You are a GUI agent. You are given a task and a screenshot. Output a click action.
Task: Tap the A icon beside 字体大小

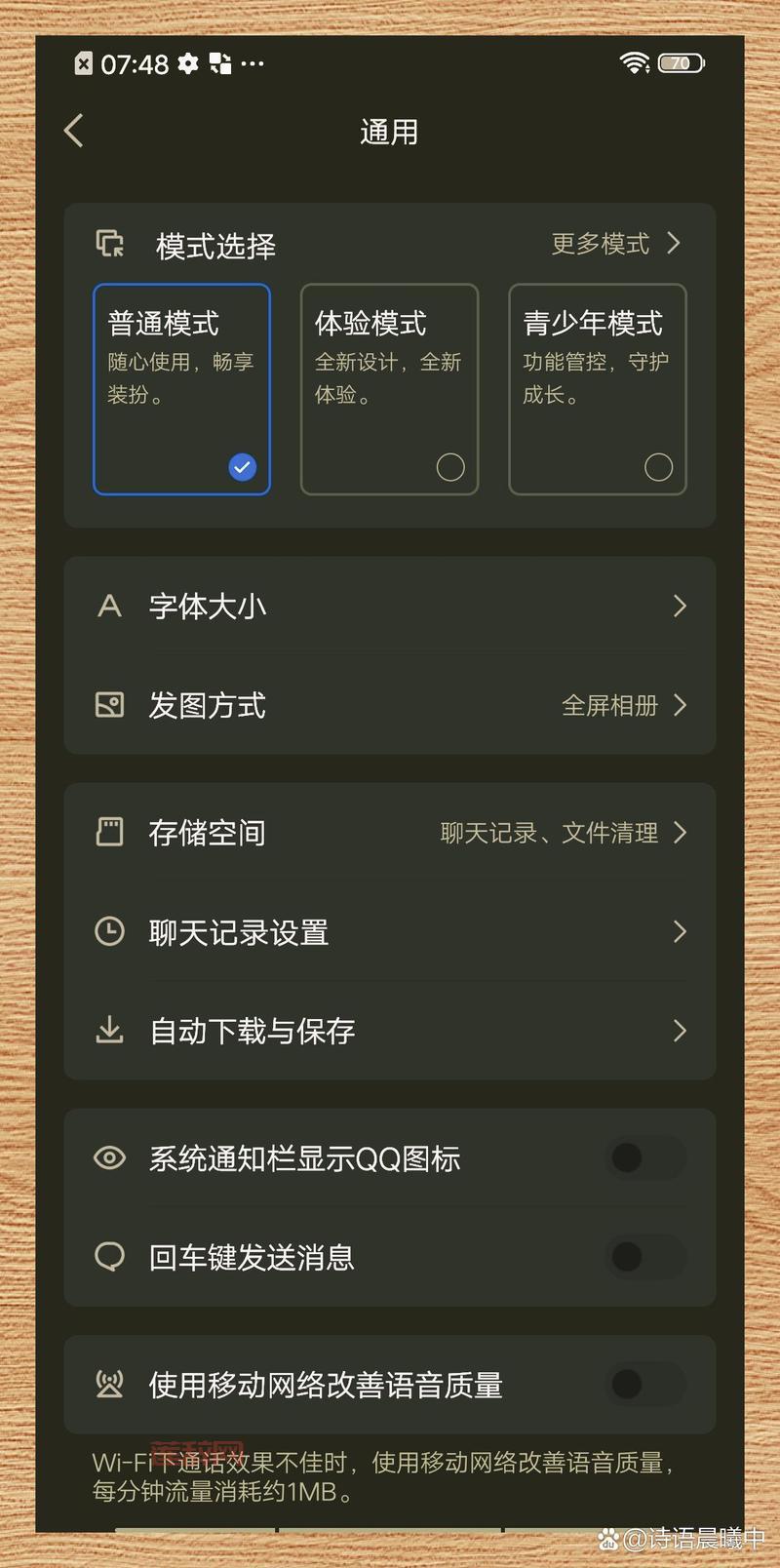(110, 606)
